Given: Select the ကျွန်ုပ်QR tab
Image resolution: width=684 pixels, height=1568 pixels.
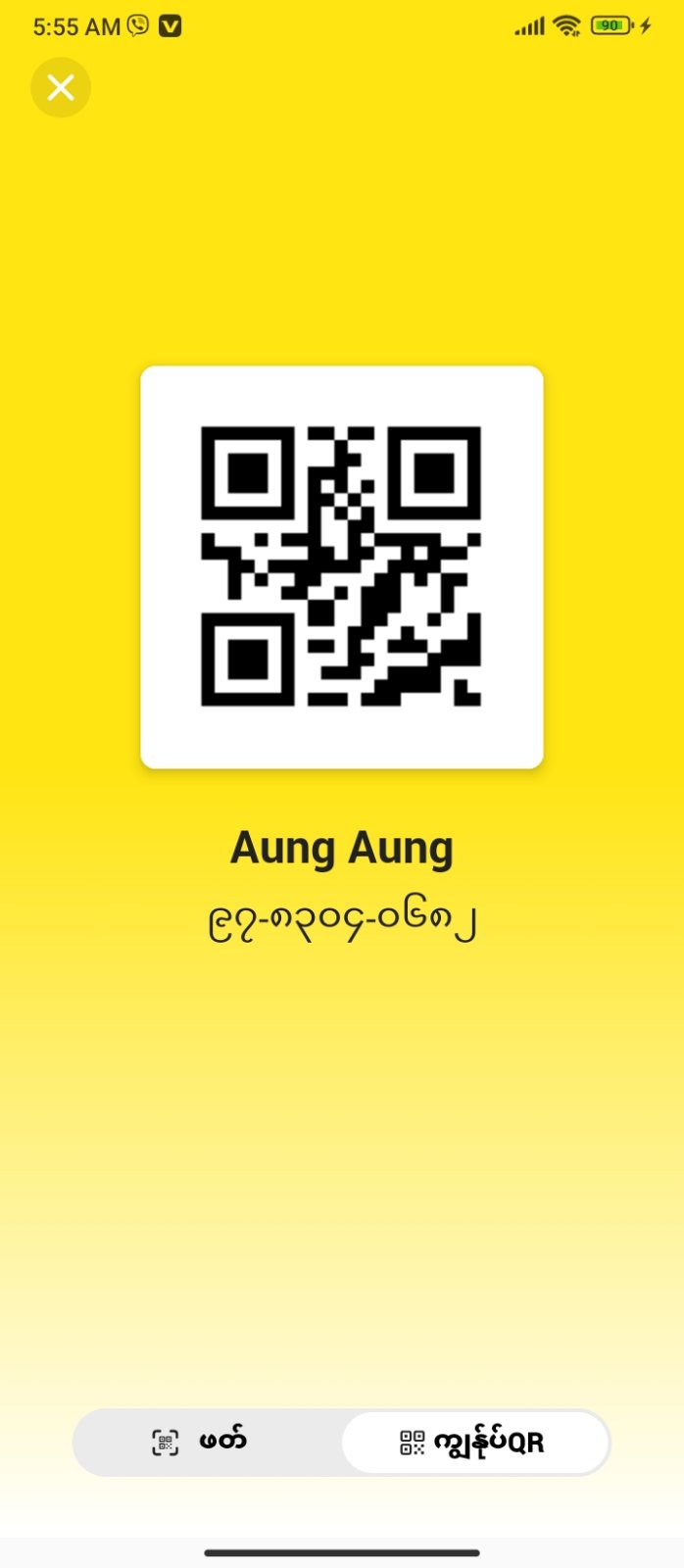Looking at the screenshot, I should click(474, 1443).
